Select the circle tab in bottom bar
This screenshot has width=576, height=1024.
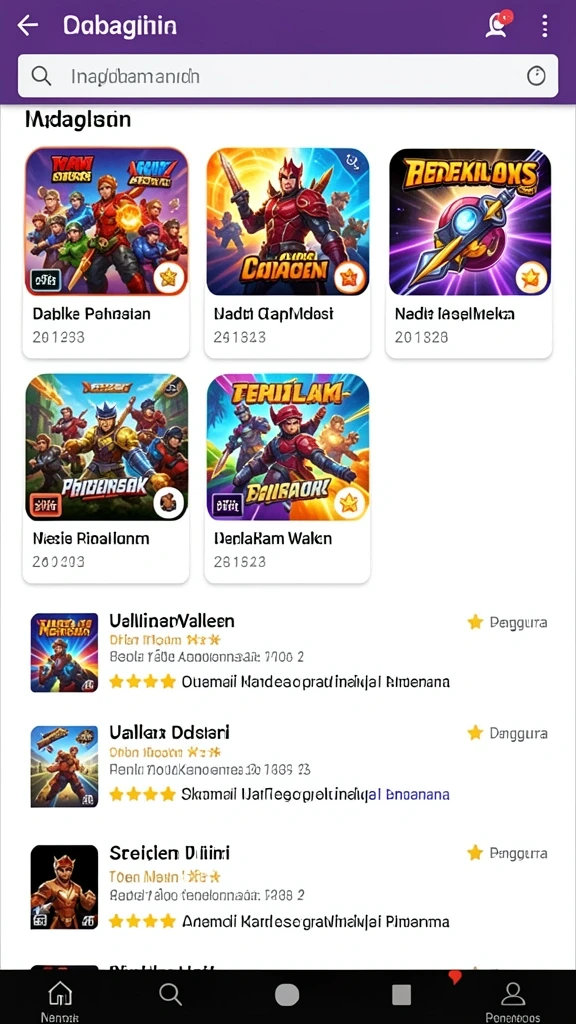click(x=287, y=995)
